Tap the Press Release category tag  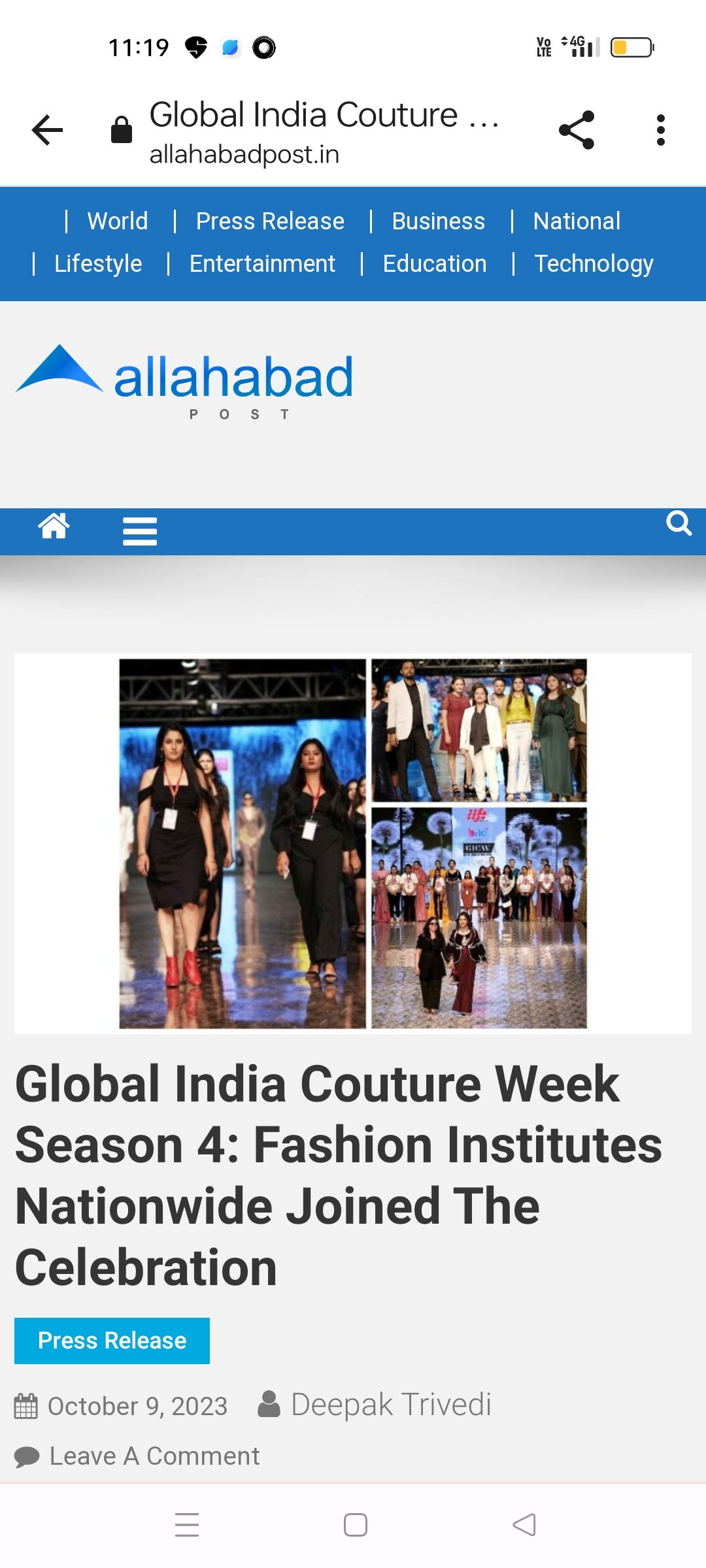click(112, 1341)
